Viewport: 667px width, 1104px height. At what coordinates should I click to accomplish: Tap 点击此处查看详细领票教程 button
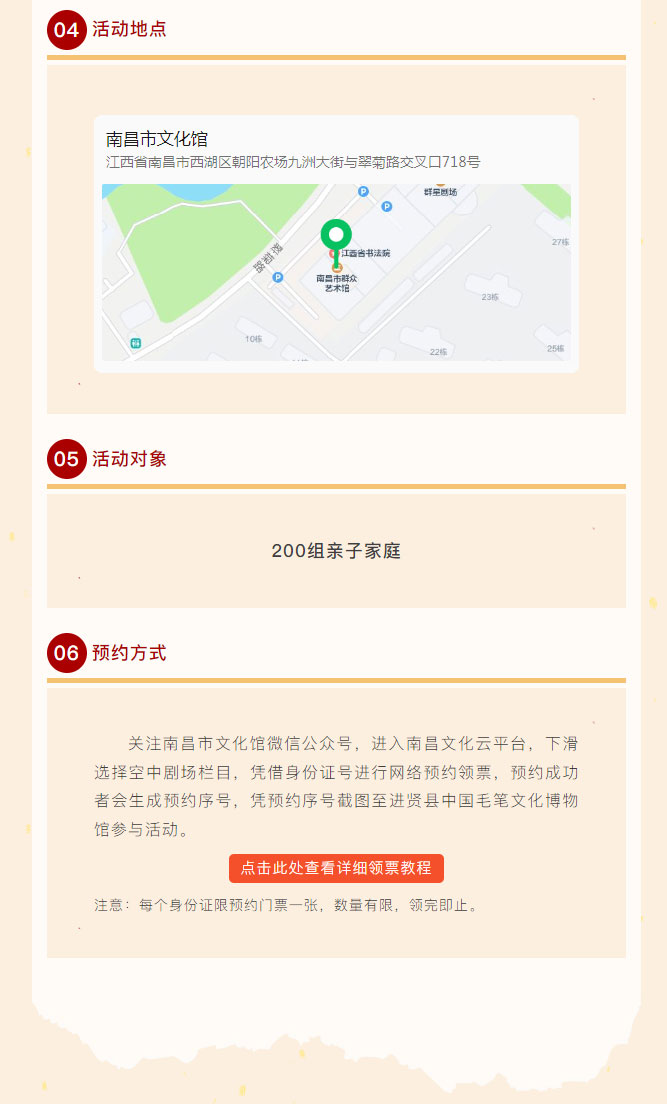(336, 868)
